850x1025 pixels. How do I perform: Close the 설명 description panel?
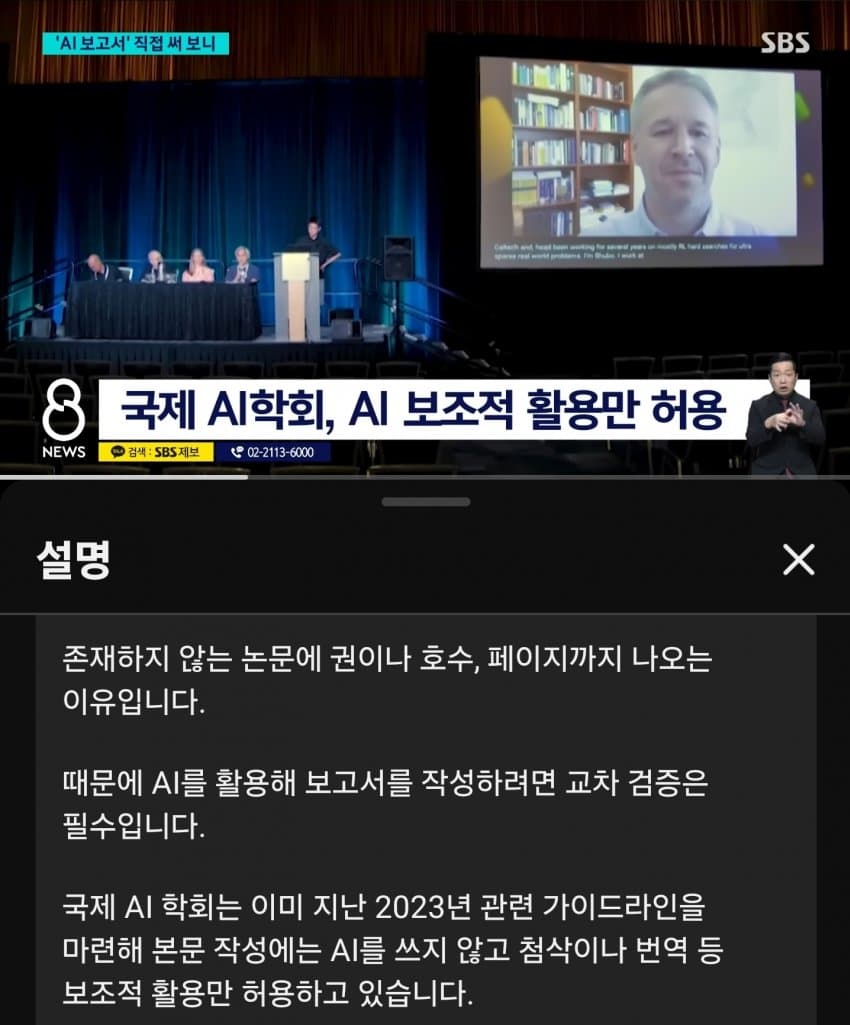[x=798, y=560]
